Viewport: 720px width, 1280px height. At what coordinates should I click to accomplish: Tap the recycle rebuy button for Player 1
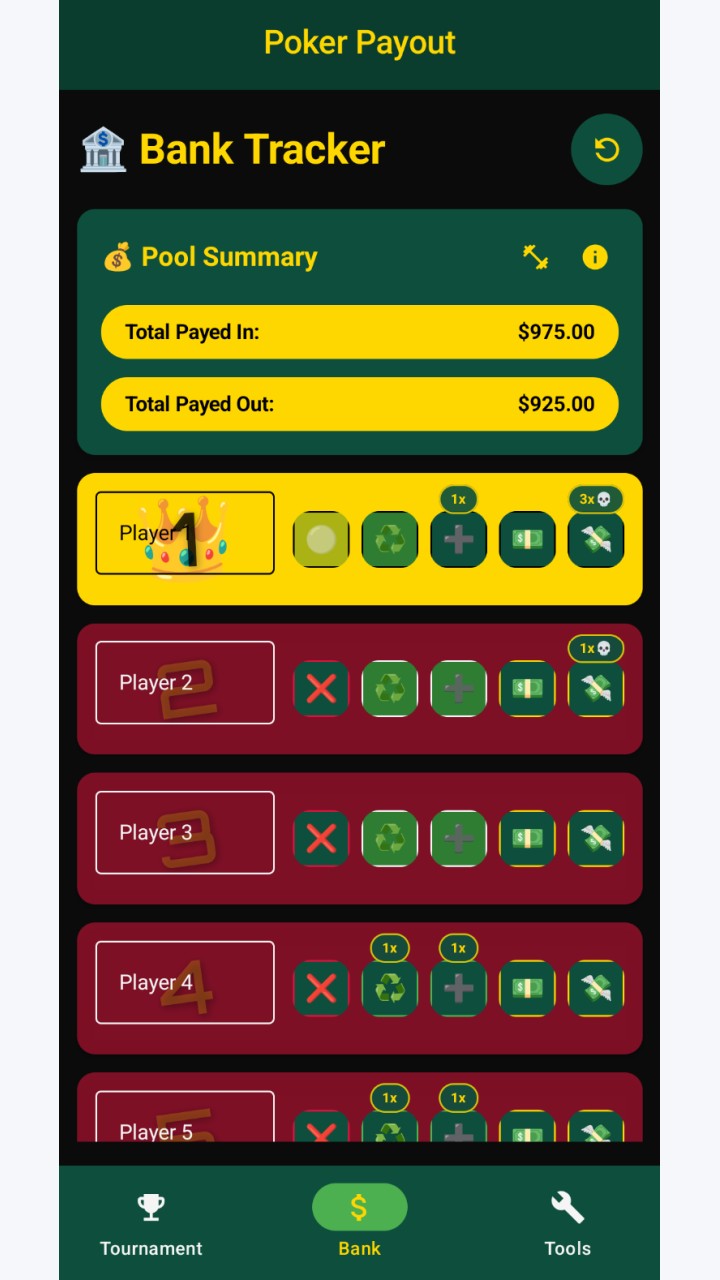tap(390, 540)
